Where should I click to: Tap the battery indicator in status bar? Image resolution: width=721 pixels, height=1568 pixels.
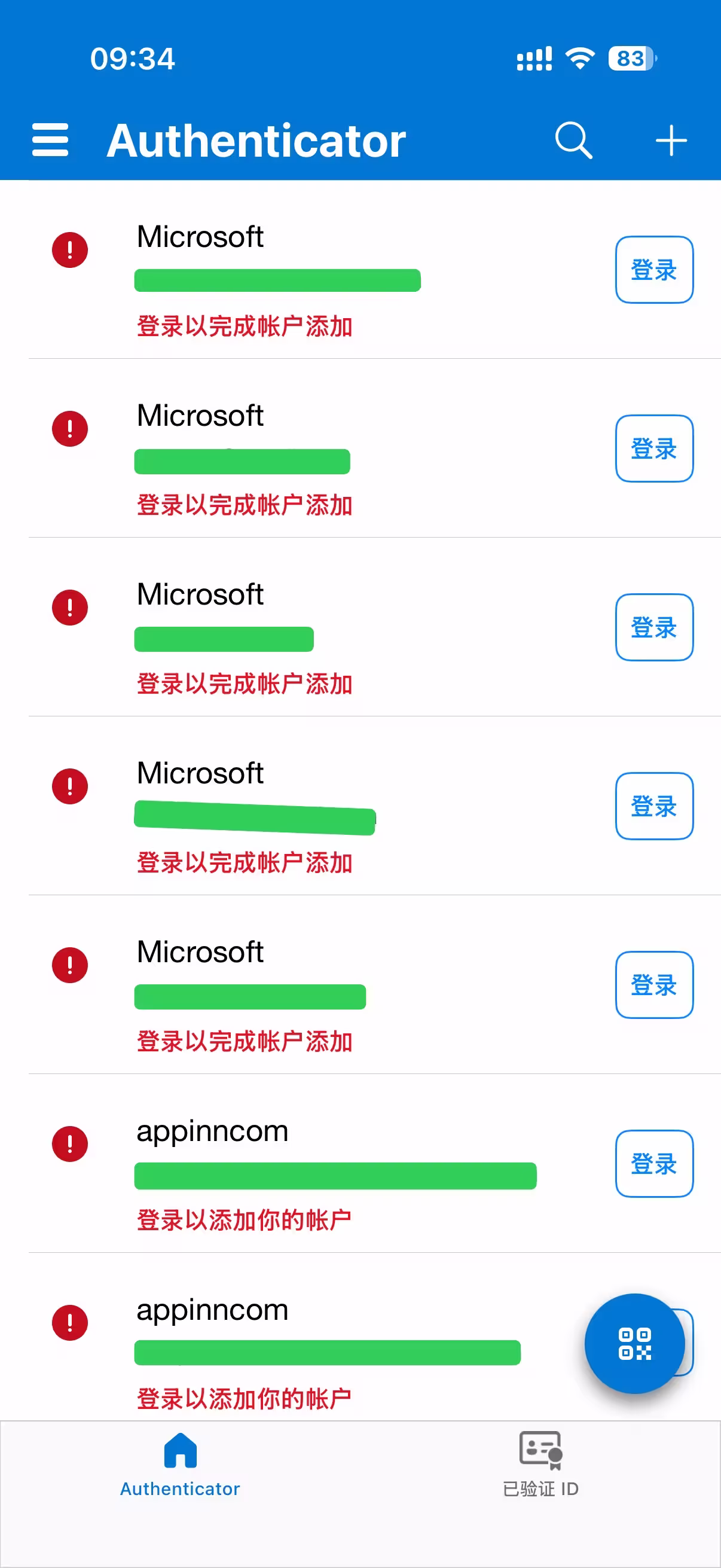tap(630, 59)
